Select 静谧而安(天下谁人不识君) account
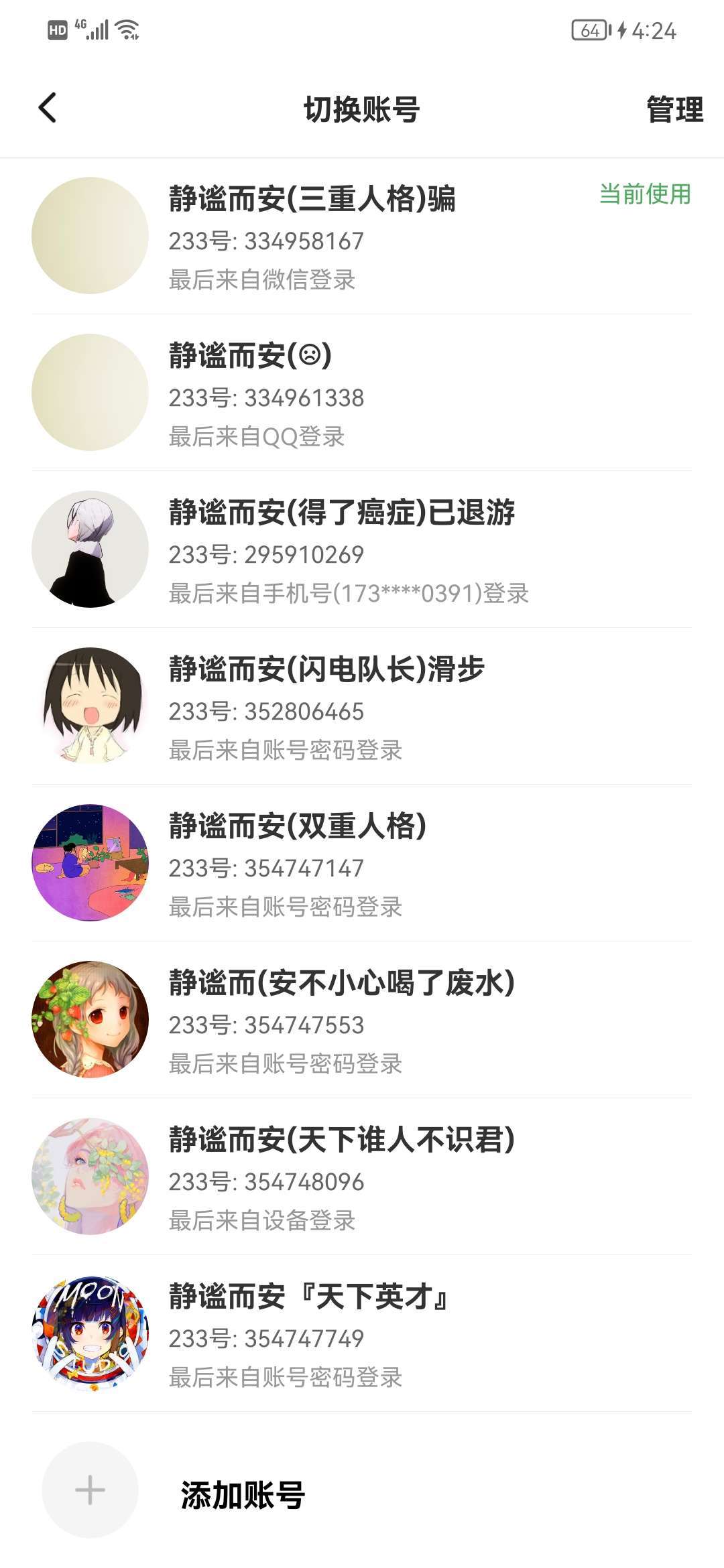724x1568 pixels. pos(362,1177)
